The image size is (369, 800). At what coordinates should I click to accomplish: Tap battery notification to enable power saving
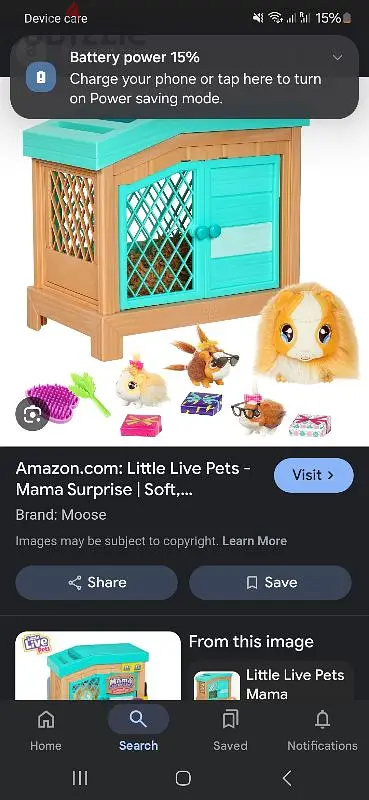point(184,78)
